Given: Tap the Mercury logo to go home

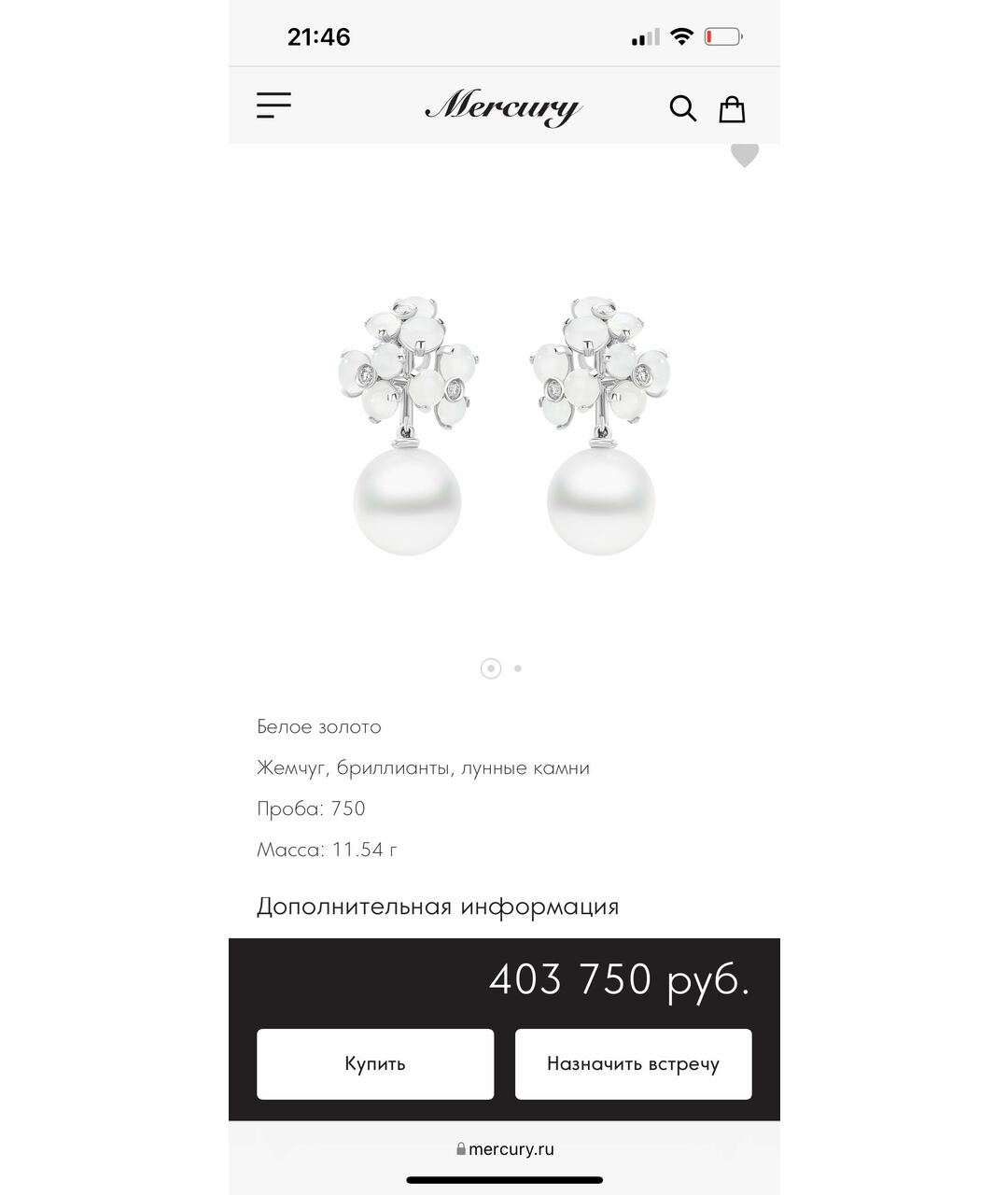Looking at the screenshot, I should tap(503, 106).
